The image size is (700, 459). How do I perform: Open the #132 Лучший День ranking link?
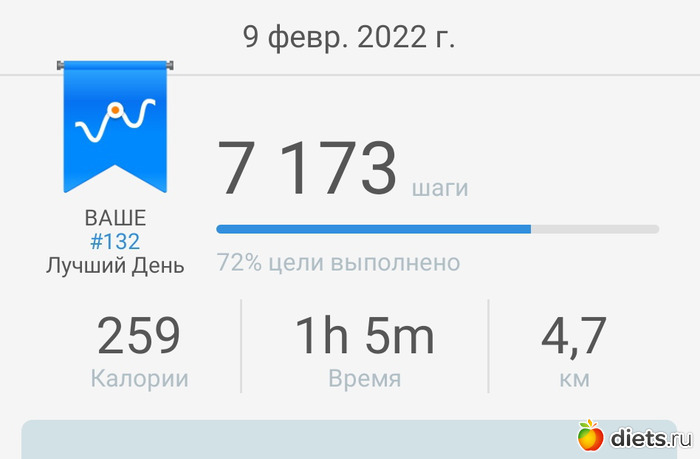tap(115, 242)
